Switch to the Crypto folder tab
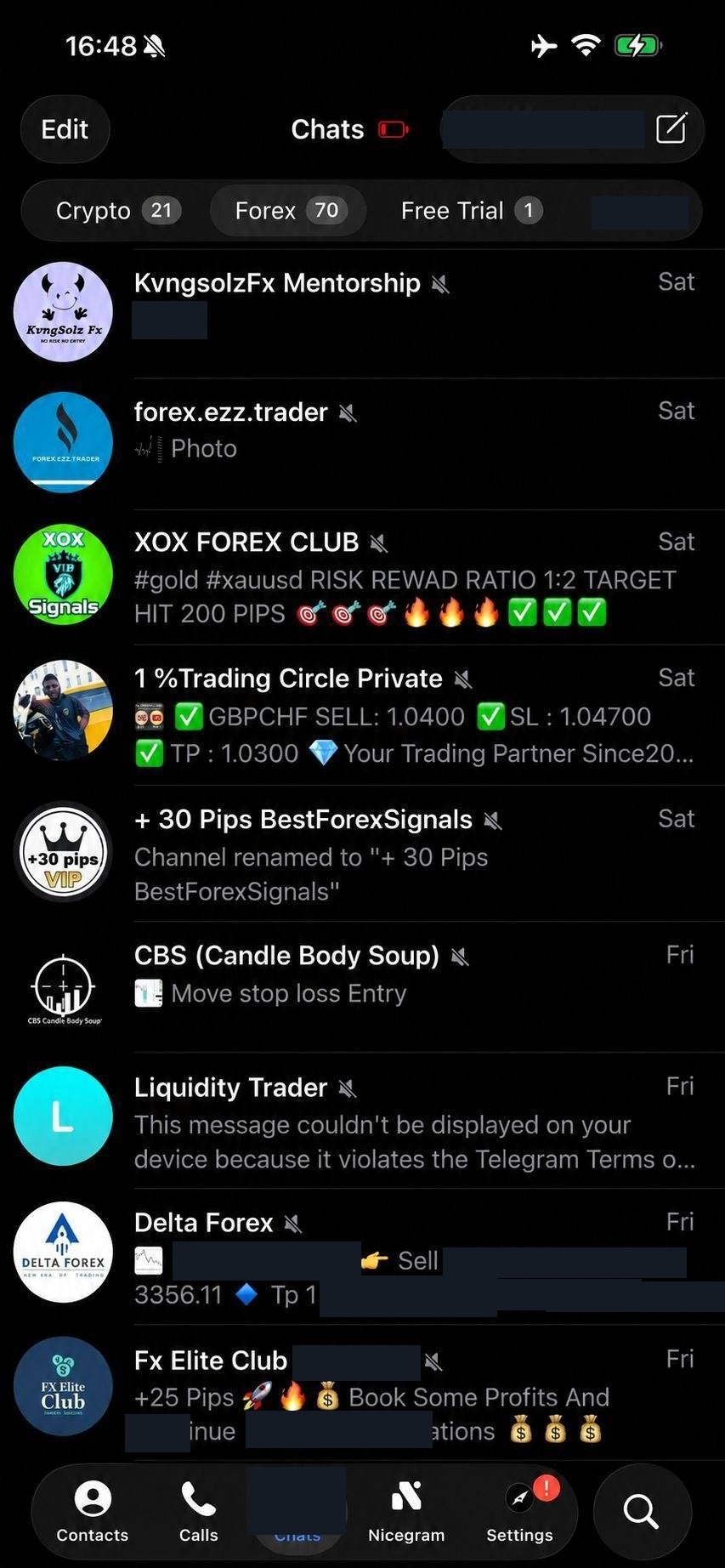Screen dimensions: 725x1568 tap(118, 210)
